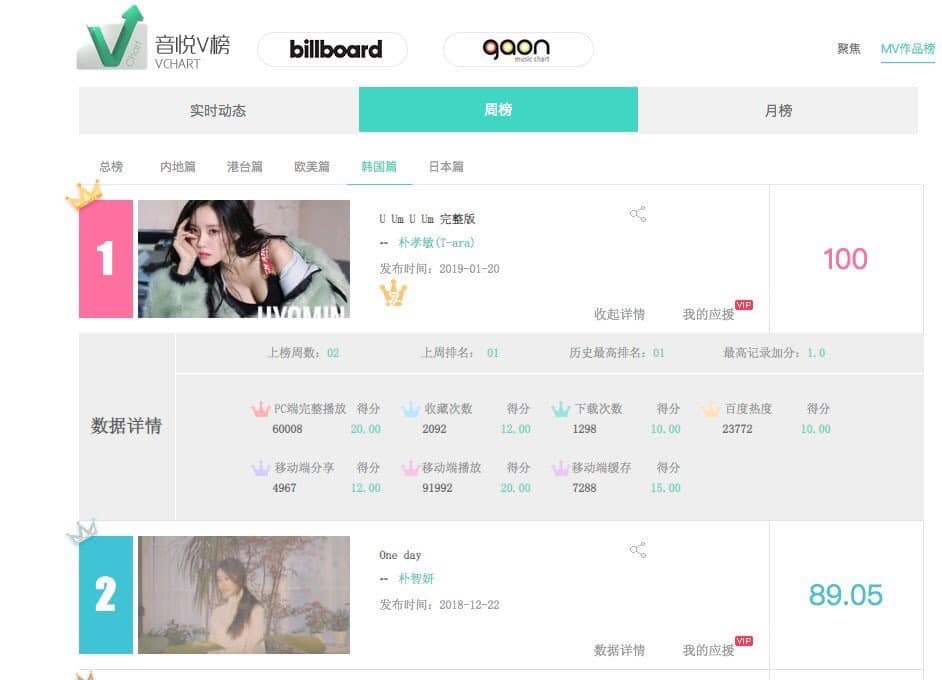Image resolution: width=942 pixels, height=680 pixels.
Task: Switch to the 聚焦 section
Action: tap(848, 49)
